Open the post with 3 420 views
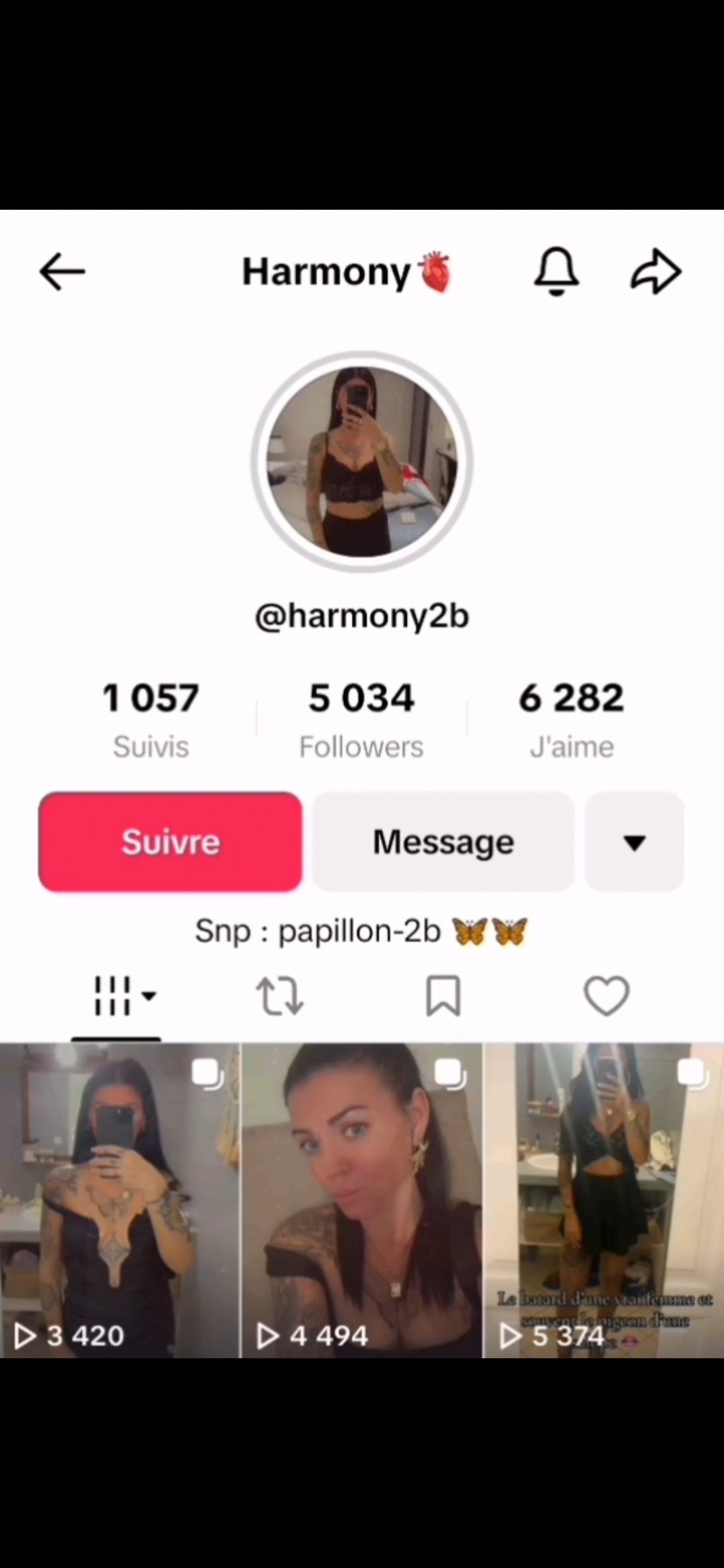The image size is (724, 1568). 119,1200
